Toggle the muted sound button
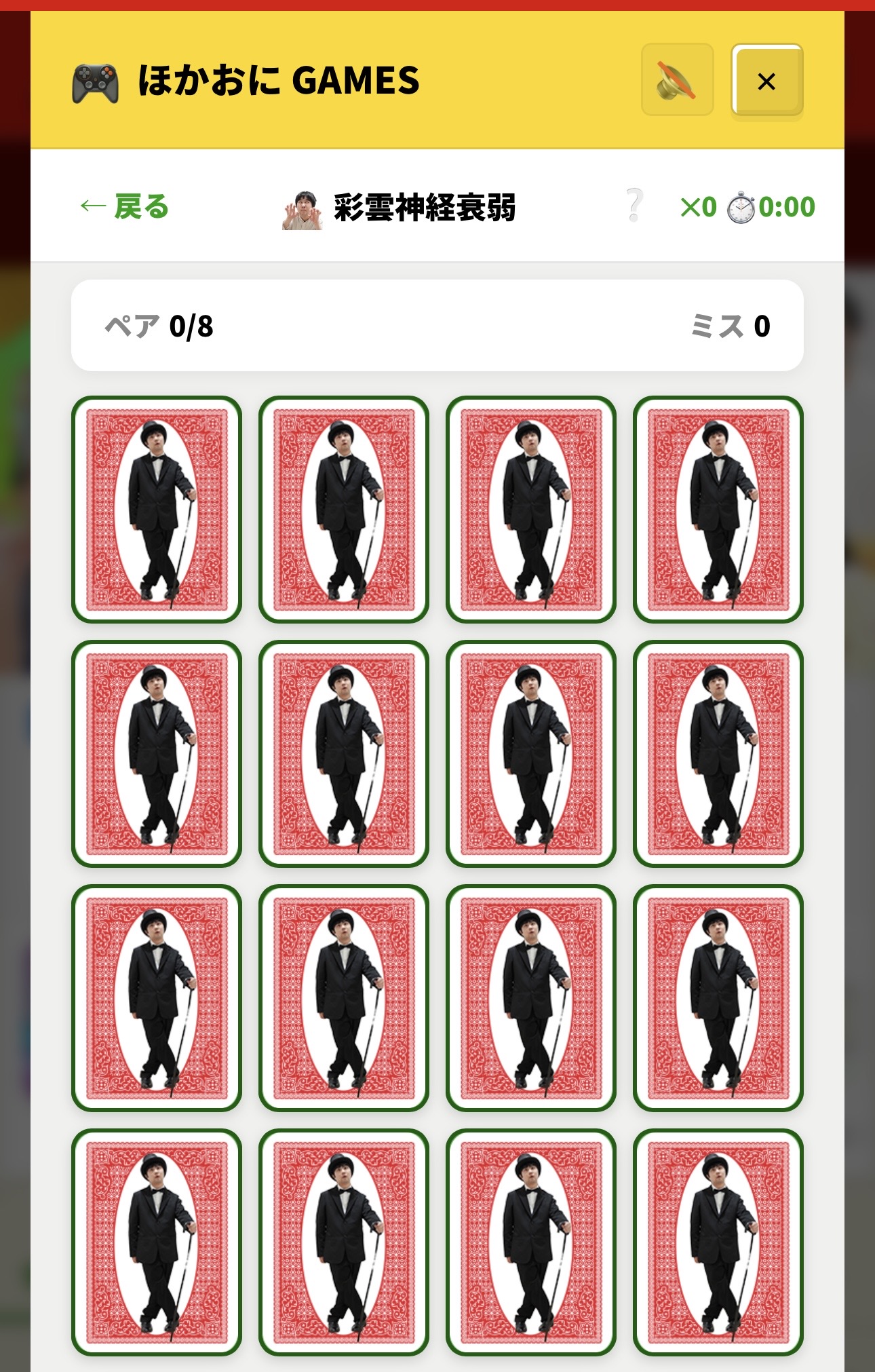Screen dimensions: 875x1372 tap(677, 80)
